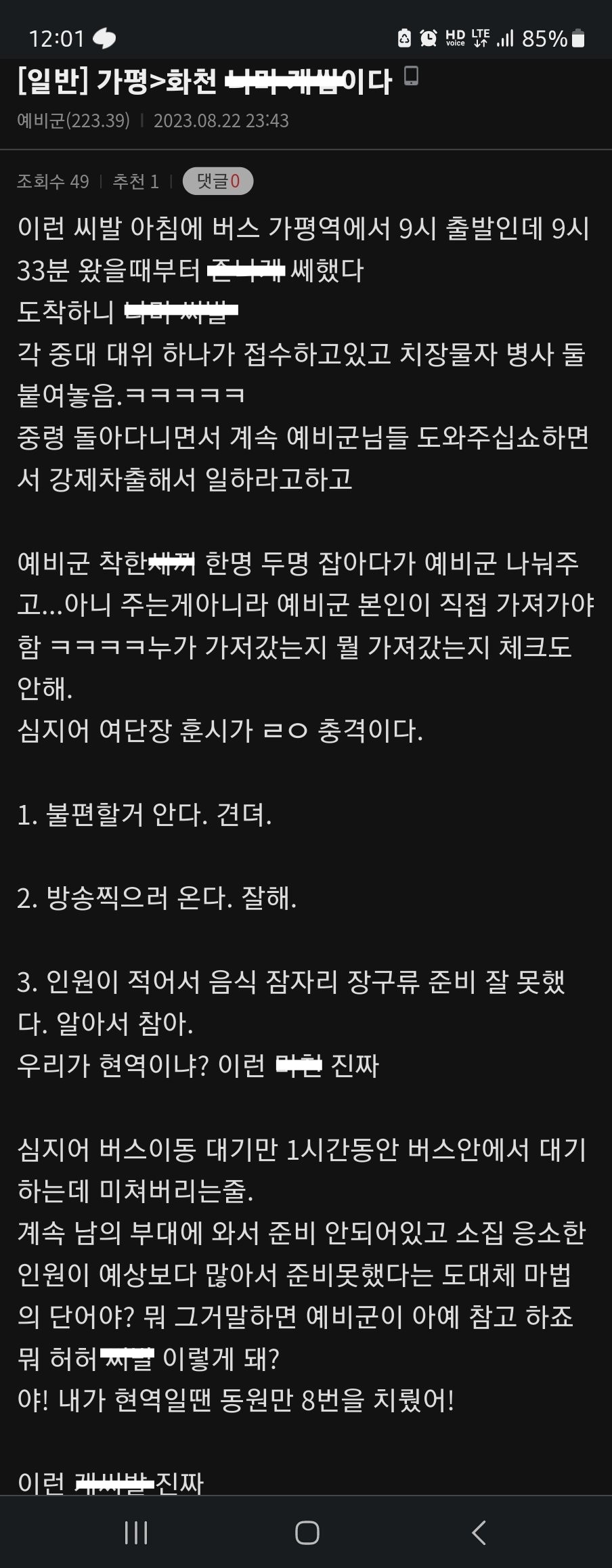The image size is (612, 1568).
Task: Open recent apps from the navigation bar
Action: [136, 1532]
